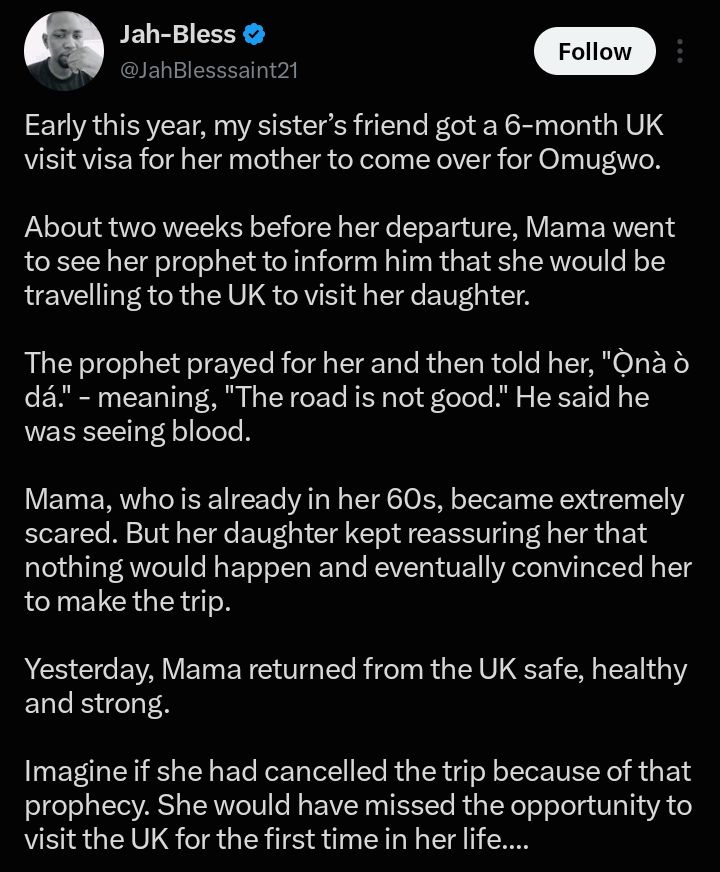The height and width of the screenshot is (872, 720).
Task: Open the post's overflow menu
Action: click(679, 51)
